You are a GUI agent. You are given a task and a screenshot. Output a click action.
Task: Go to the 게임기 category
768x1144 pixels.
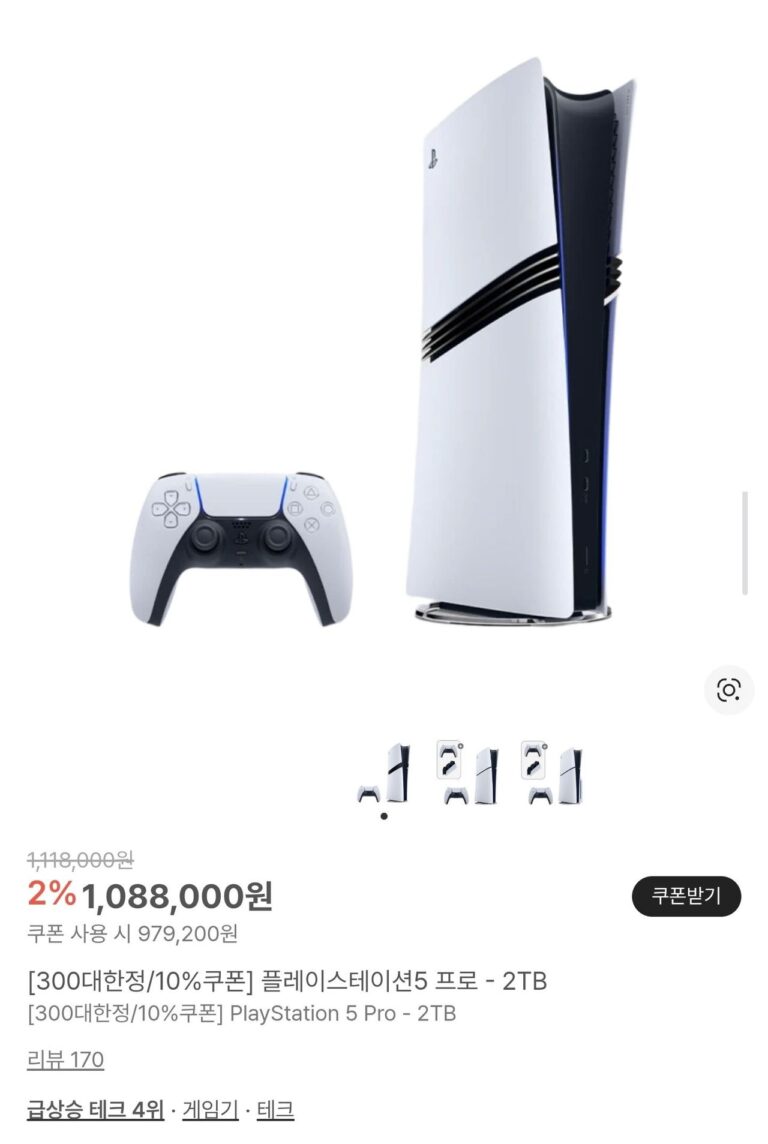click(x=210, y=1109)
